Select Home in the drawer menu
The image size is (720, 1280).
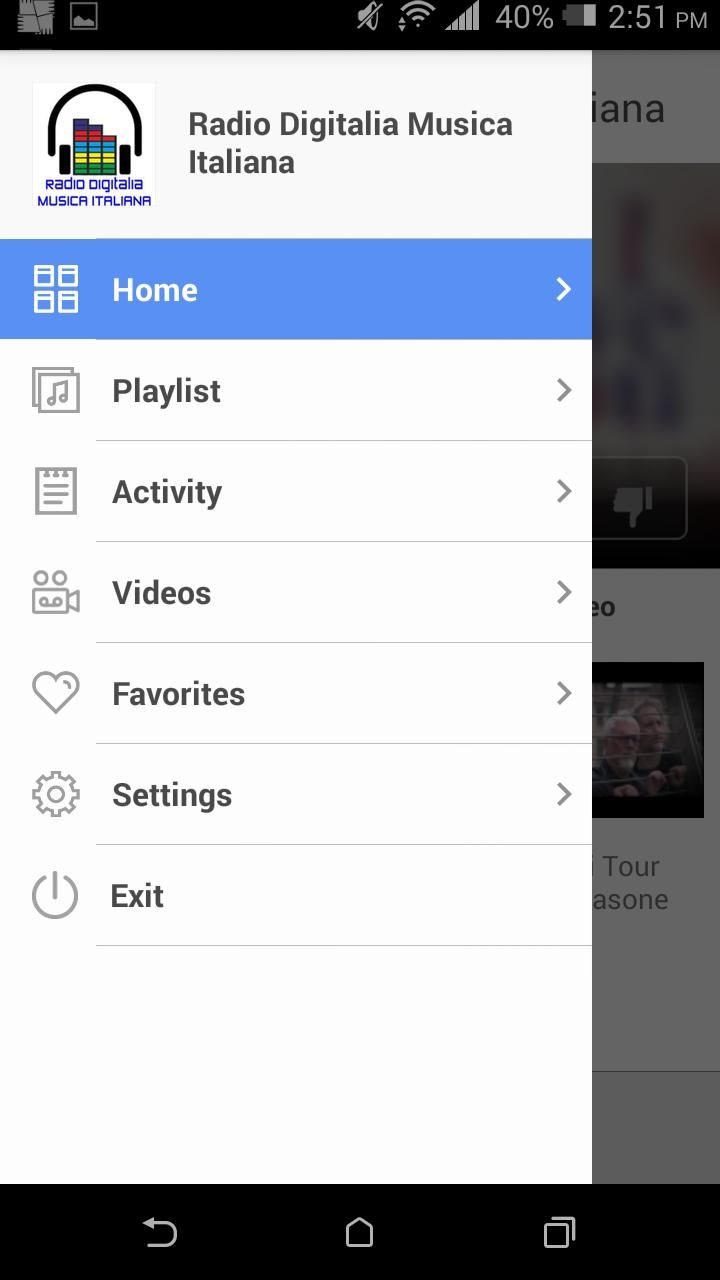(296, 289)
